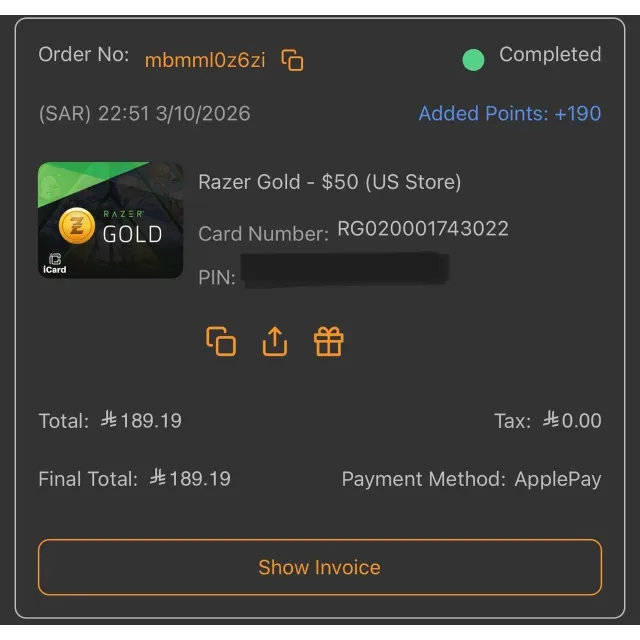Send the card as a gift
This screenshot has height=640, width=640.
(329, 341)
